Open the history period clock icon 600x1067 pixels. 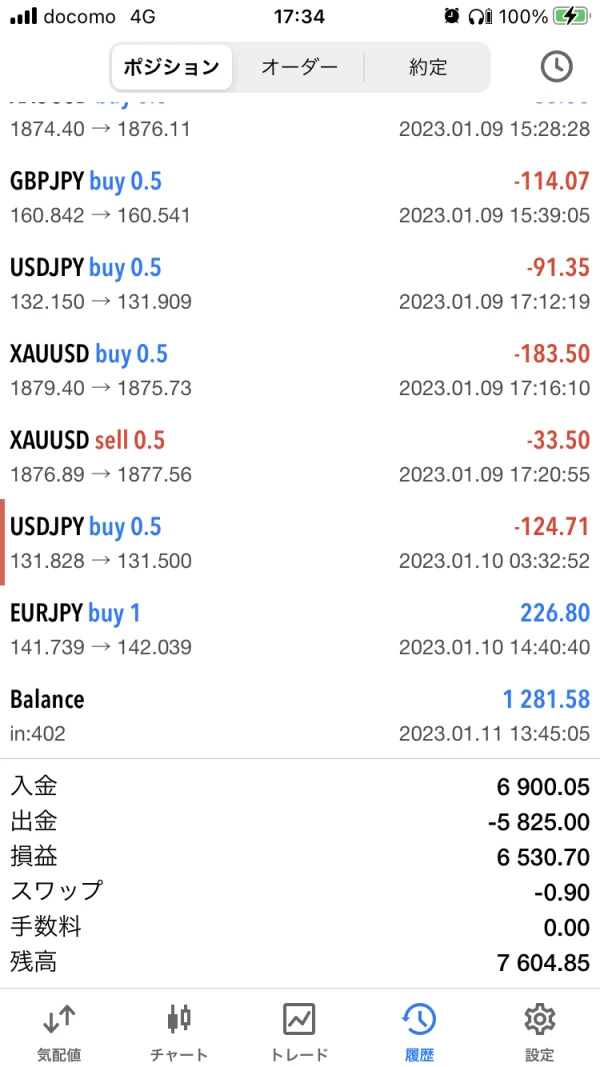pyautogui.click(x=556, y=67)
